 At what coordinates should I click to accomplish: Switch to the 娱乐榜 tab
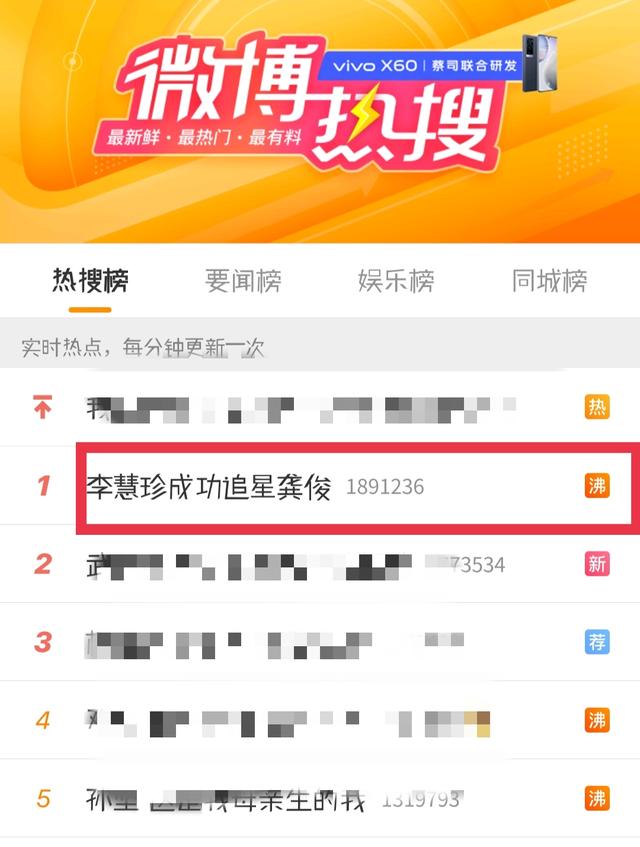click(x=396, y=281)
